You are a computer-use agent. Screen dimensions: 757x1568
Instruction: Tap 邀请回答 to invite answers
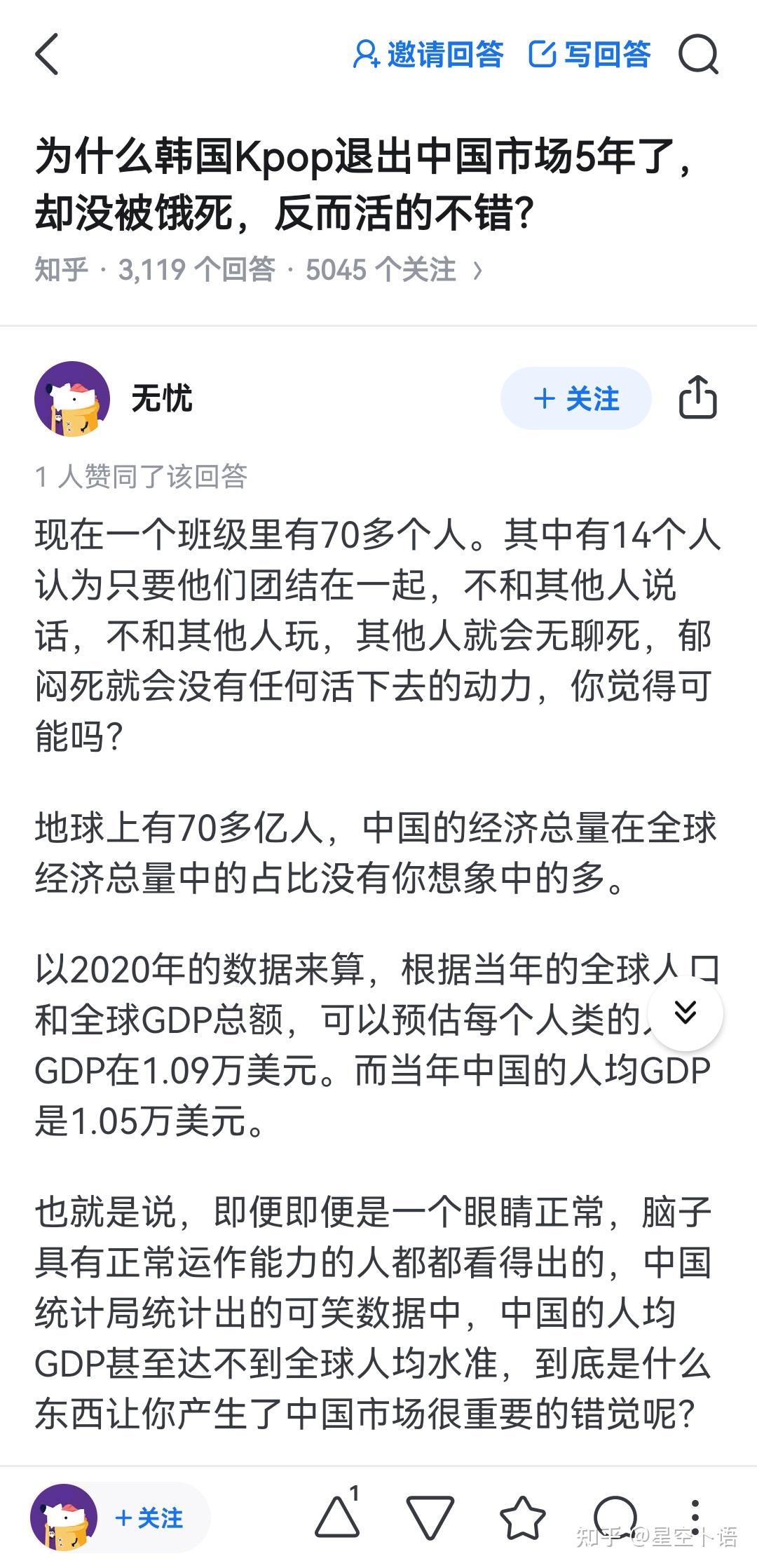click(x=428, y=55)
